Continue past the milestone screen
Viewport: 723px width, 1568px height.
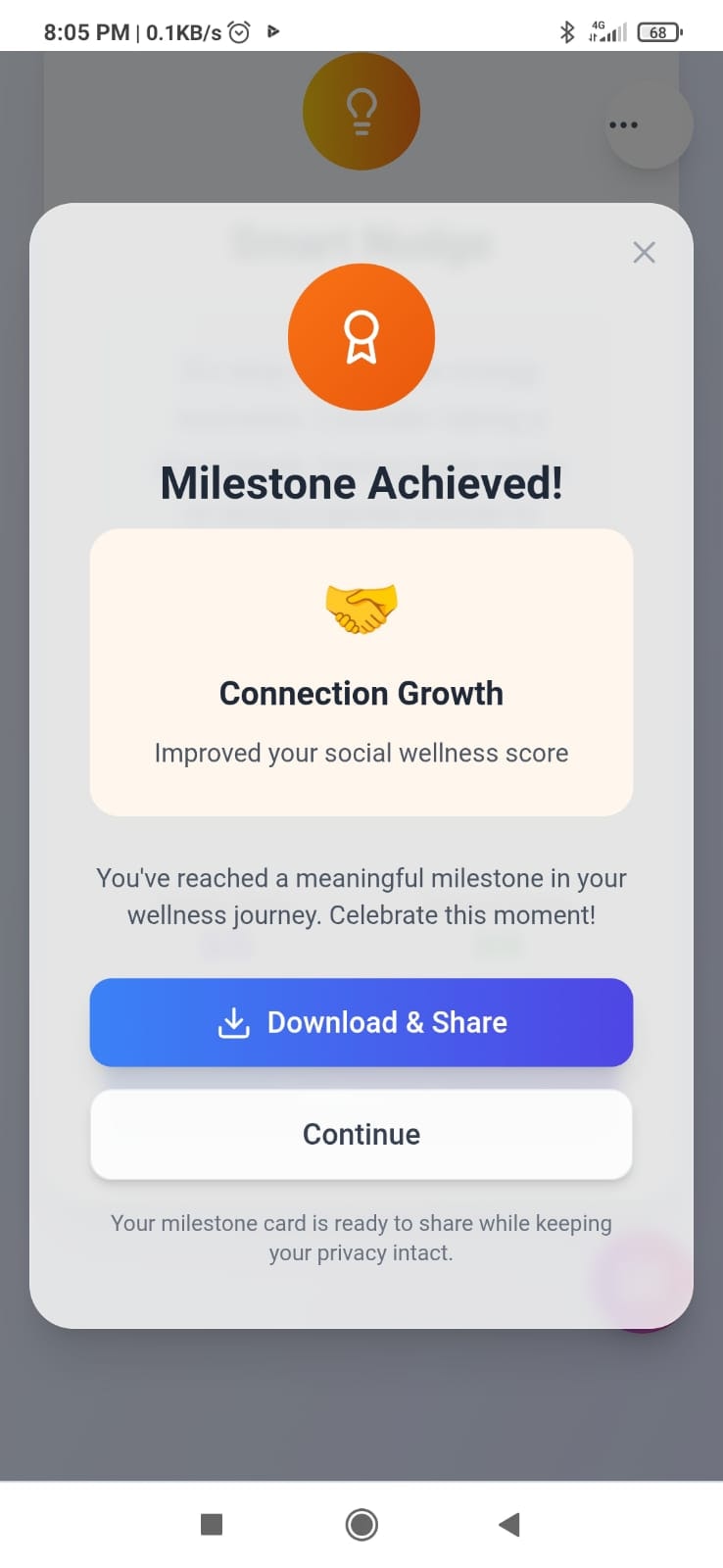(361, 1134)
